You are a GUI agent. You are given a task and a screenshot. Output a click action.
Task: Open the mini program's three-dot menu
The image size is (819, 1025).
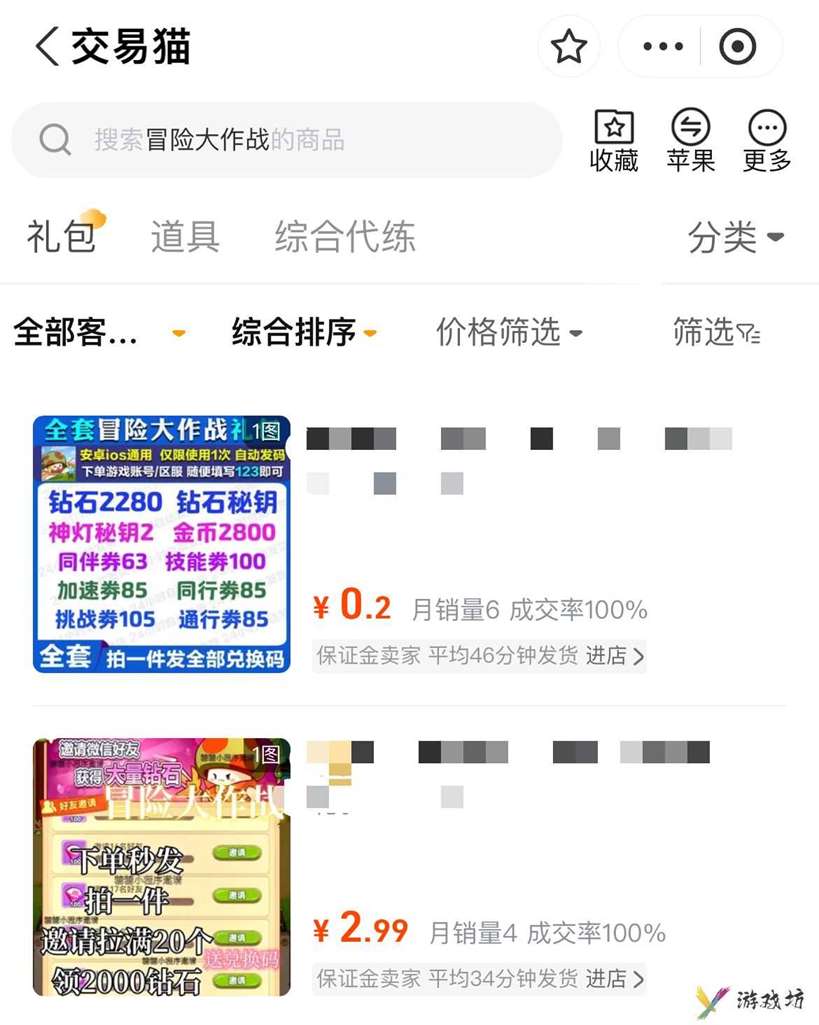[662, 47]
